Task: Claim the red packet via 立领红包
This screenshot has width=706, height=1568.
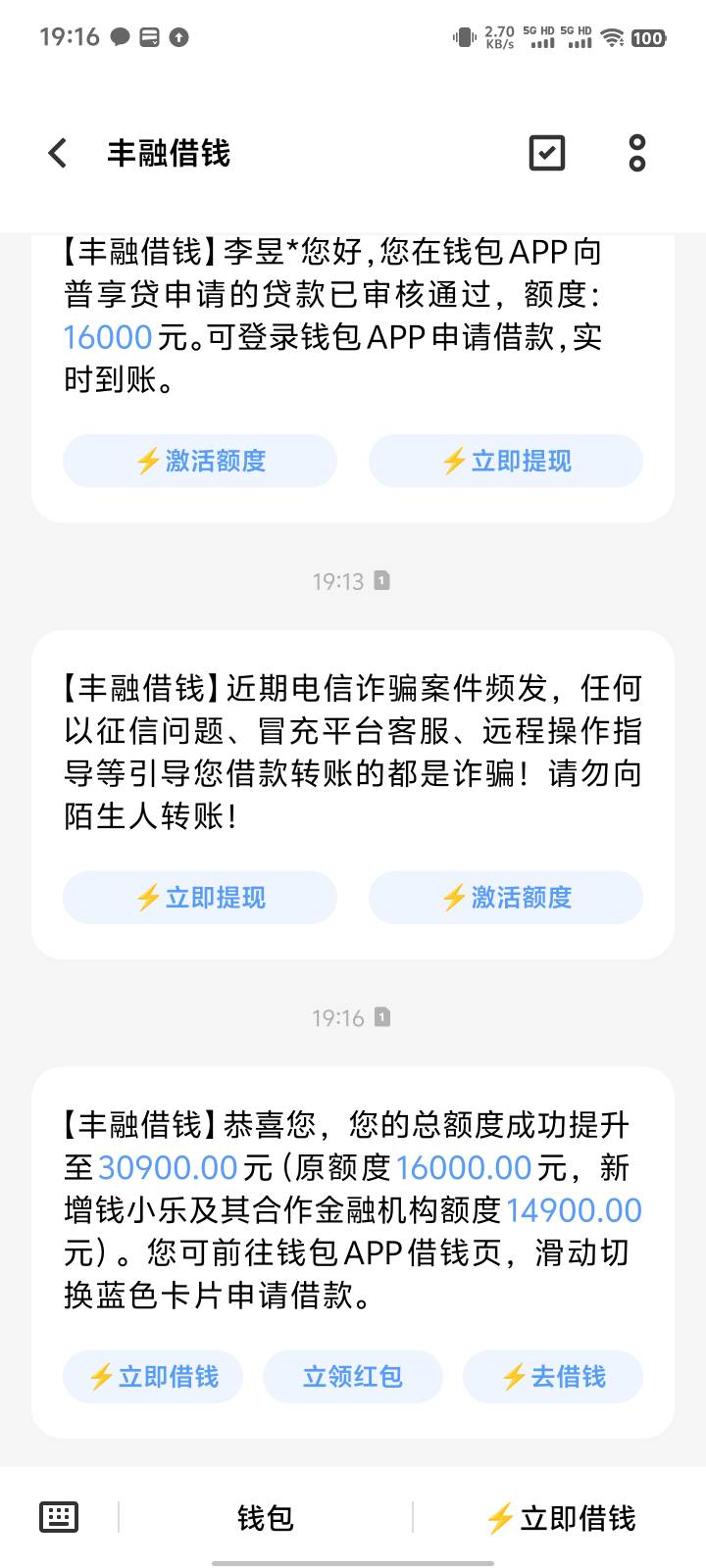Action: 353,1377
